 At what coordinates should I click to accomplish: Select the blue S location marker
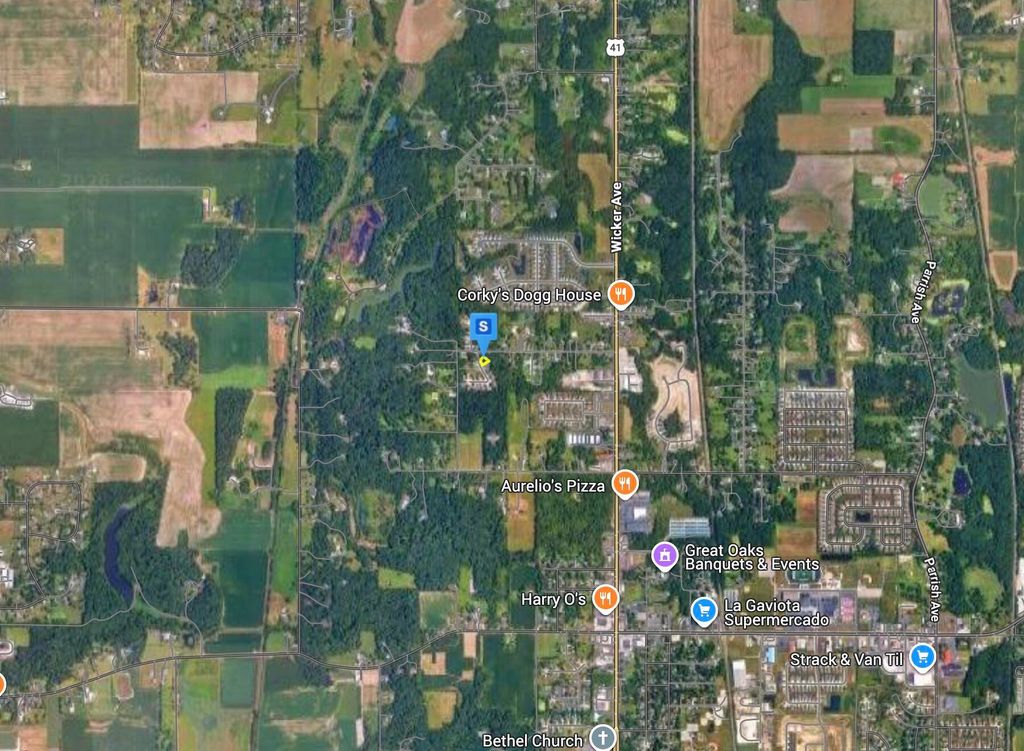484,326
